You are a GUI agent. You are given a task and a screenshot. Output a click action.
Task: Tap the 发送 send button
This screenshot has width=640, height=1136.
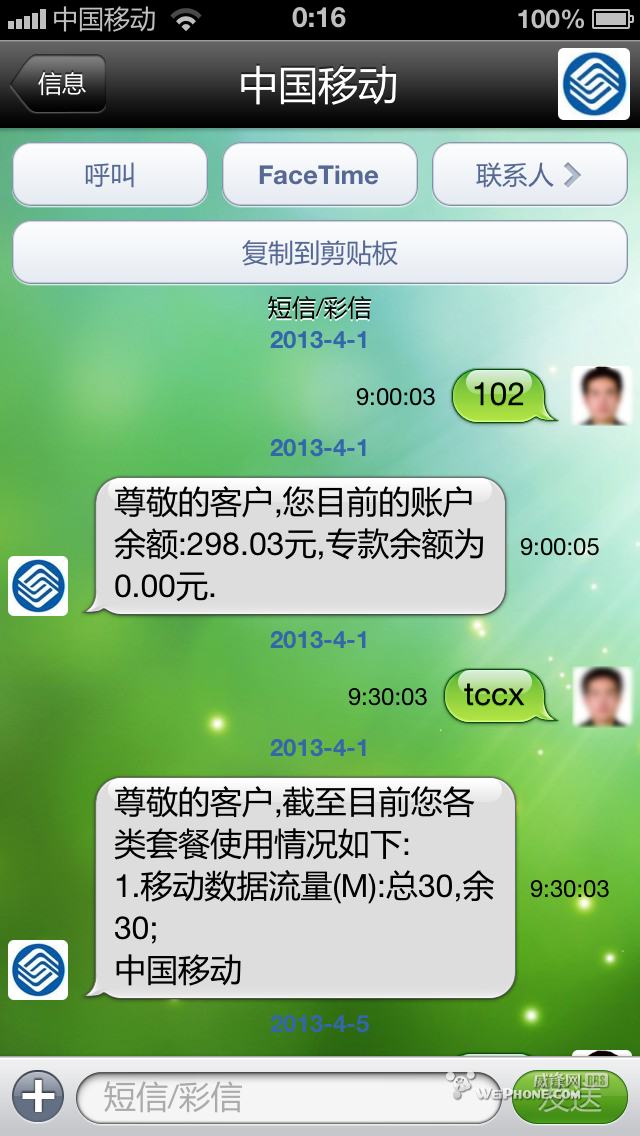570,1098
